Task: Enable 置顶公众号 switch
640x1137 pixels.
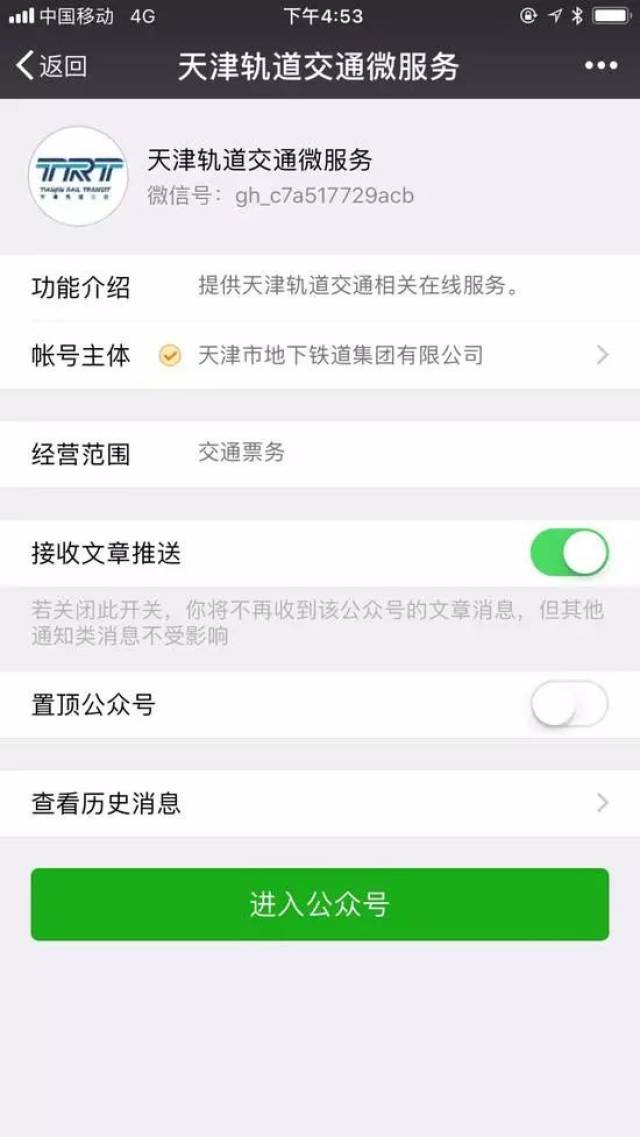Action: tap(569, 705)
